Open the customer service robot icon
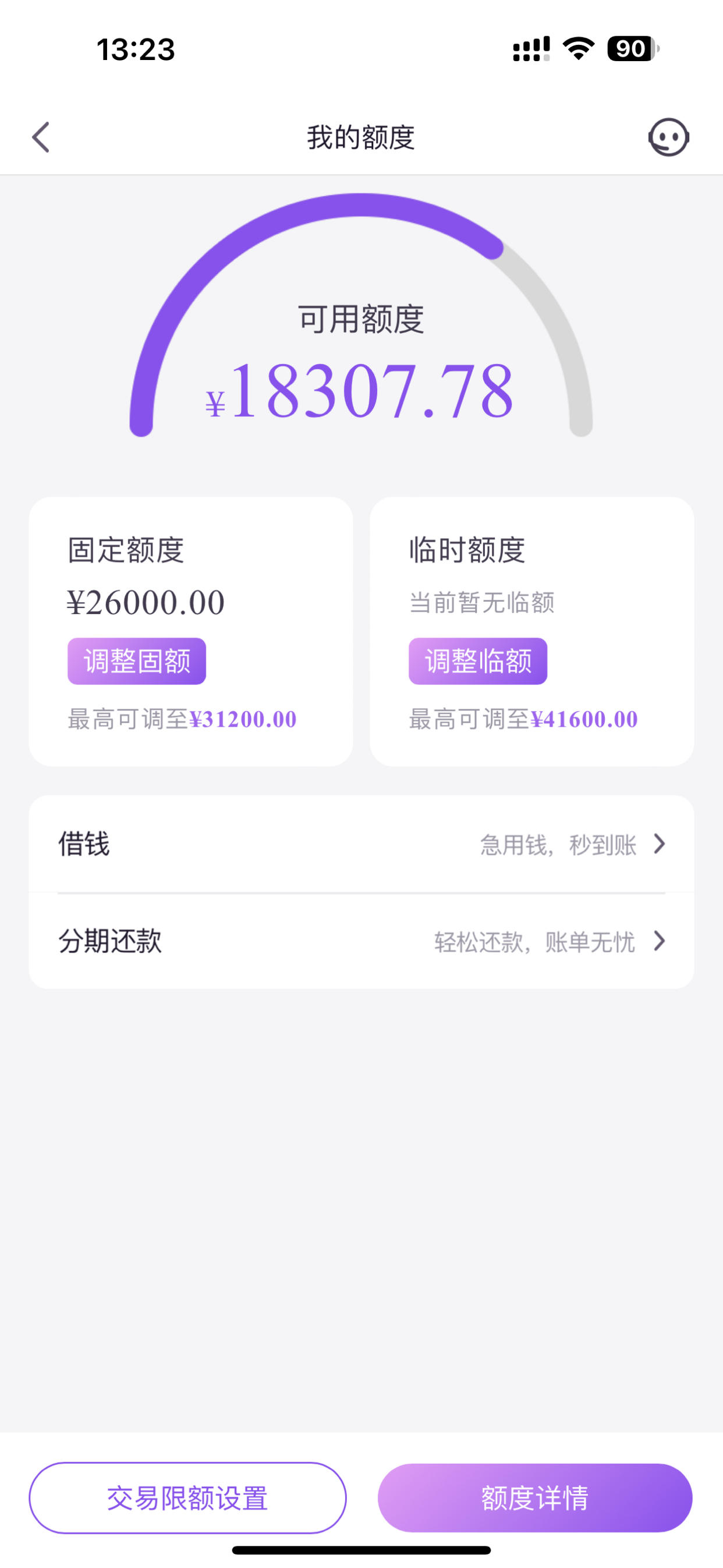 pos(668,137)
